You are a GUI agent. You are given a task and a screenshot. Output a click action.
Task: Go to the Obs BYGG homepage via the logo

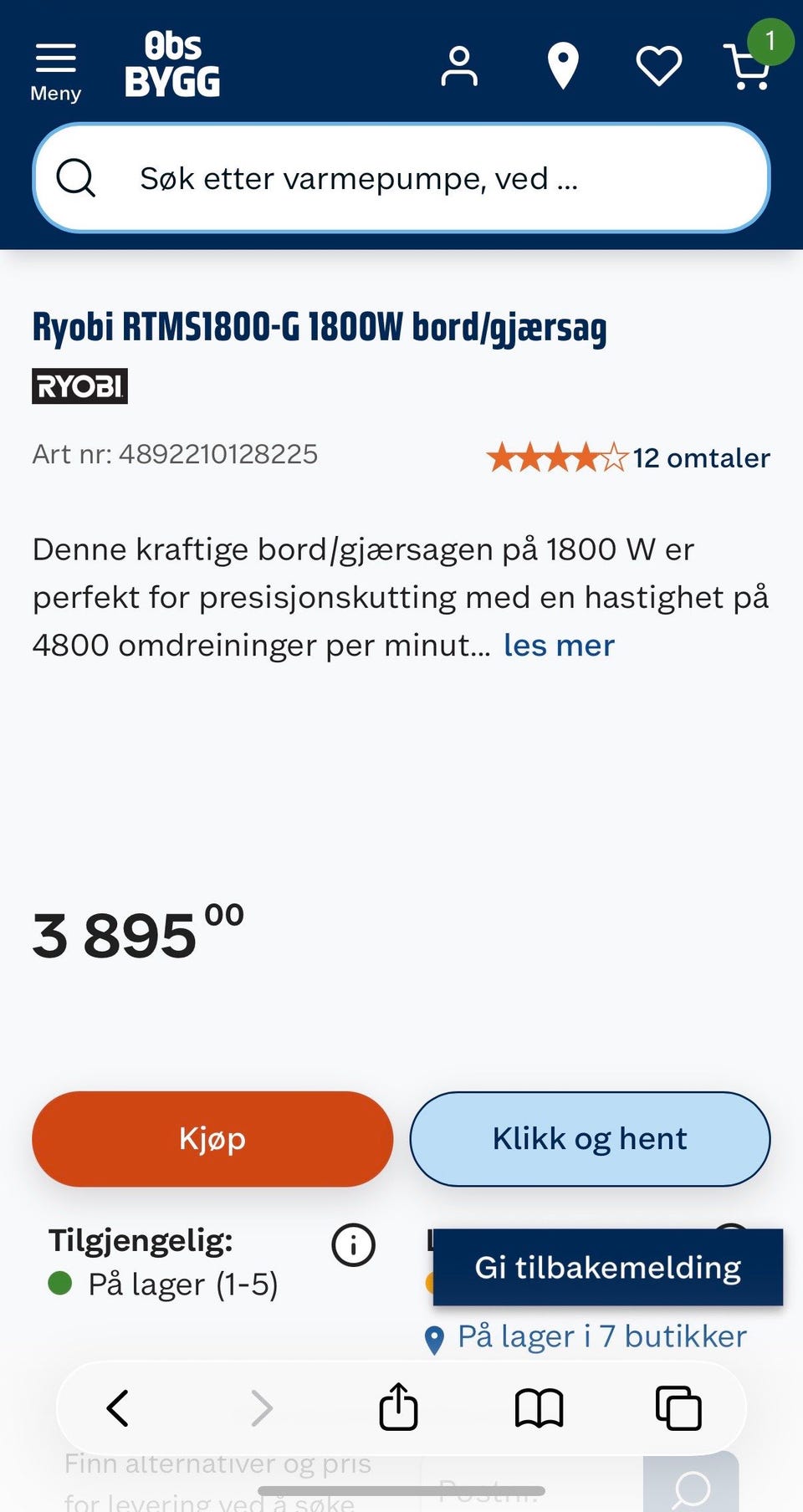pyautogui.click(x=172, y=65)
